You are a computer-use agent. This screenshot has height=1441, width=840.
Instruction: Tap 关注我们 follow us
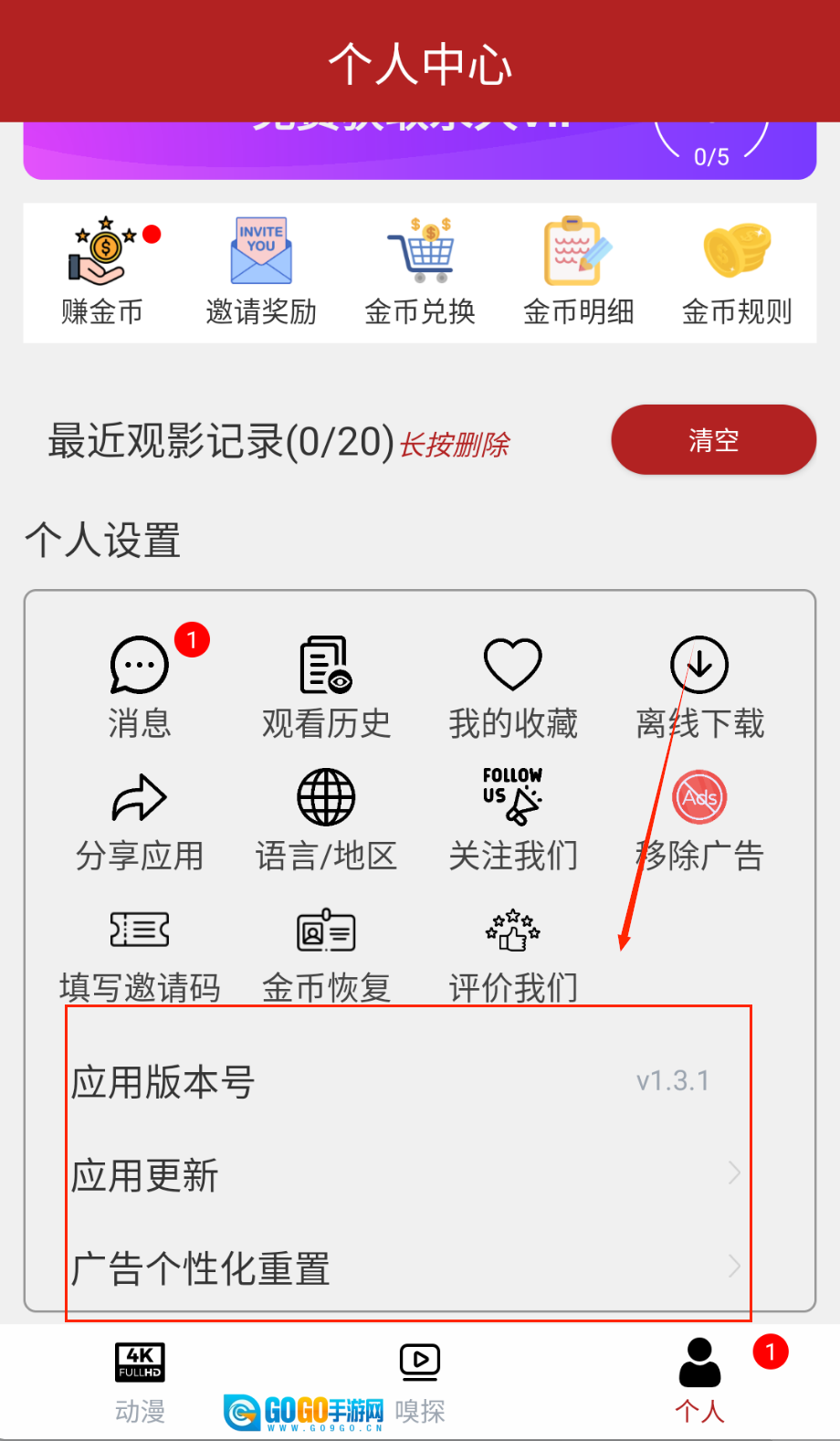tap(513, 819)
